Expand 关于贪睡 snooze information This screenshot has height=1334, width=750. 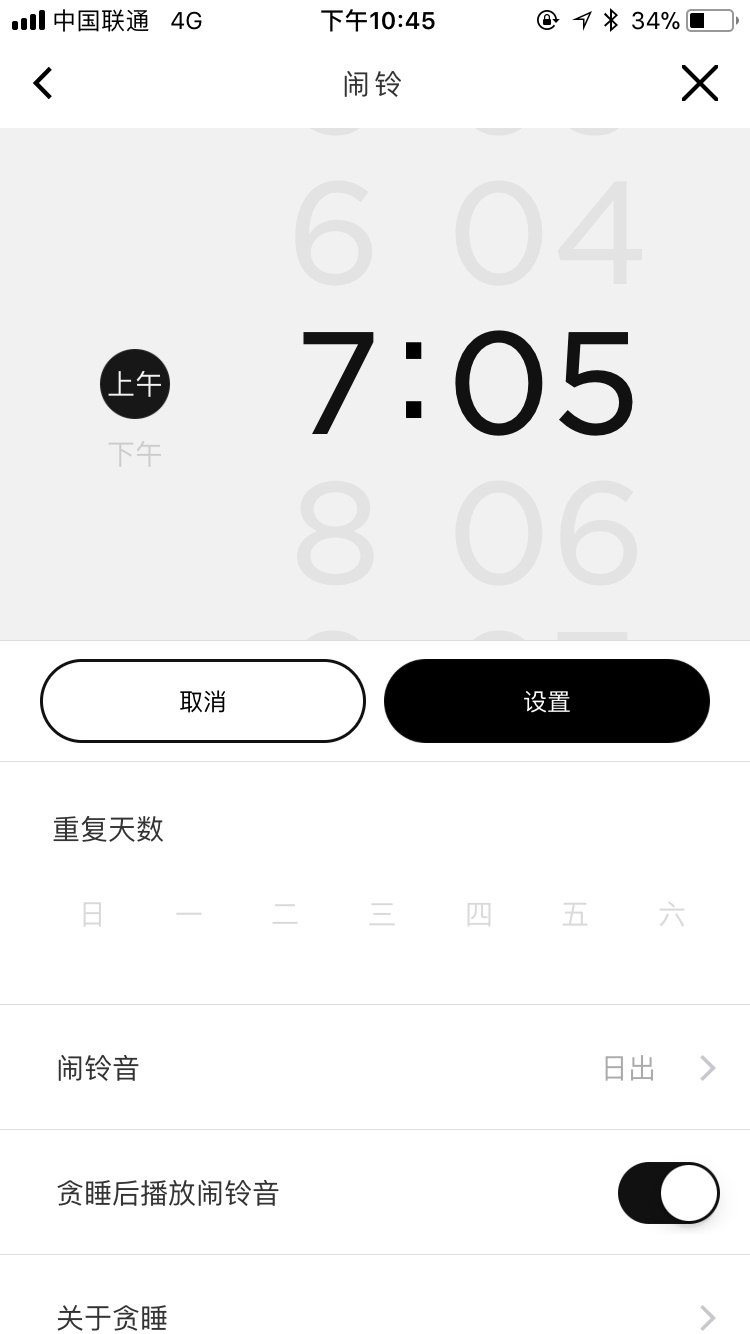click(112, 1318)
